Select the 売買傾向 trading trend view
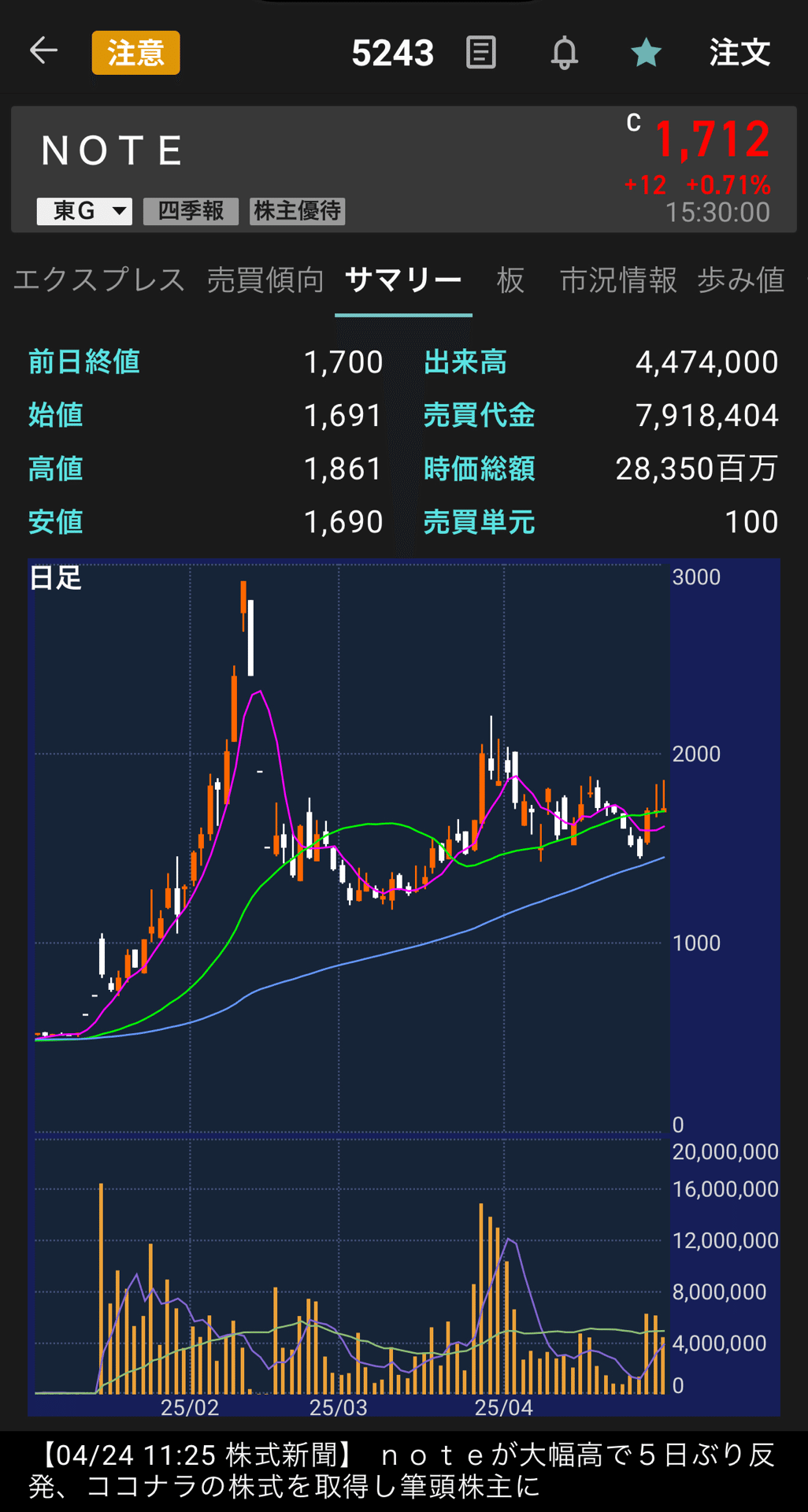This screenshot has height=1512, width=808. coord(265,280)
